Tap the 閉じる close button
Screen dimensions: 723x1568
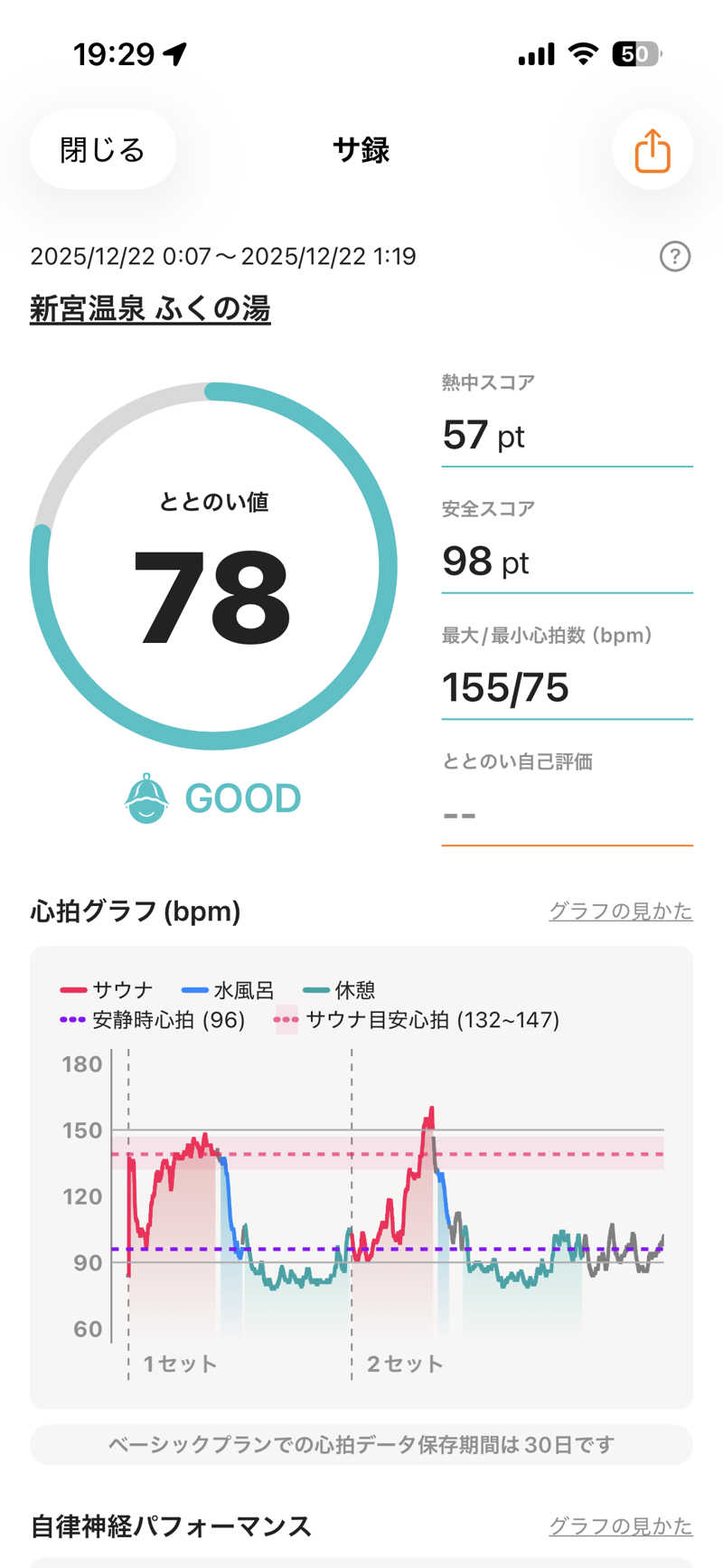click(102, 149)
